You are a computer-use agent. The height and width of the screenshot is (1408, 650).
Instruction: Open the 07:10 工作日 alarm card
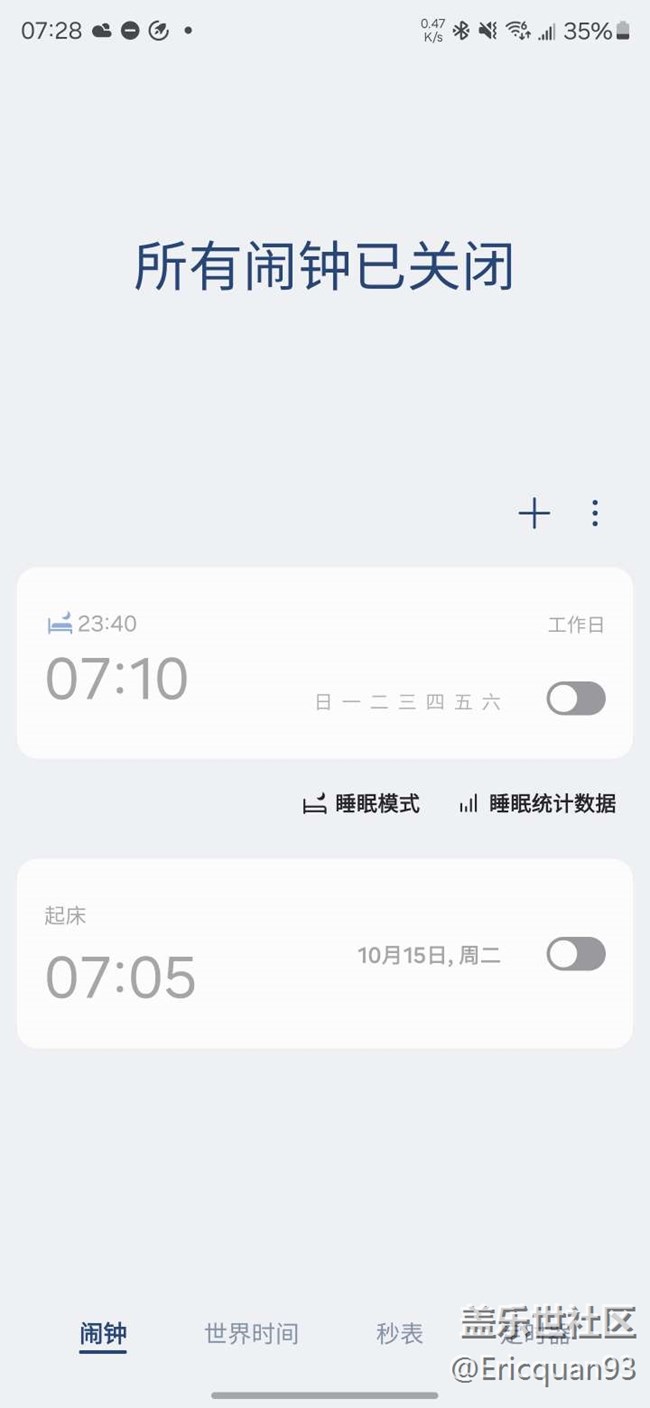(x=325, y=663)
